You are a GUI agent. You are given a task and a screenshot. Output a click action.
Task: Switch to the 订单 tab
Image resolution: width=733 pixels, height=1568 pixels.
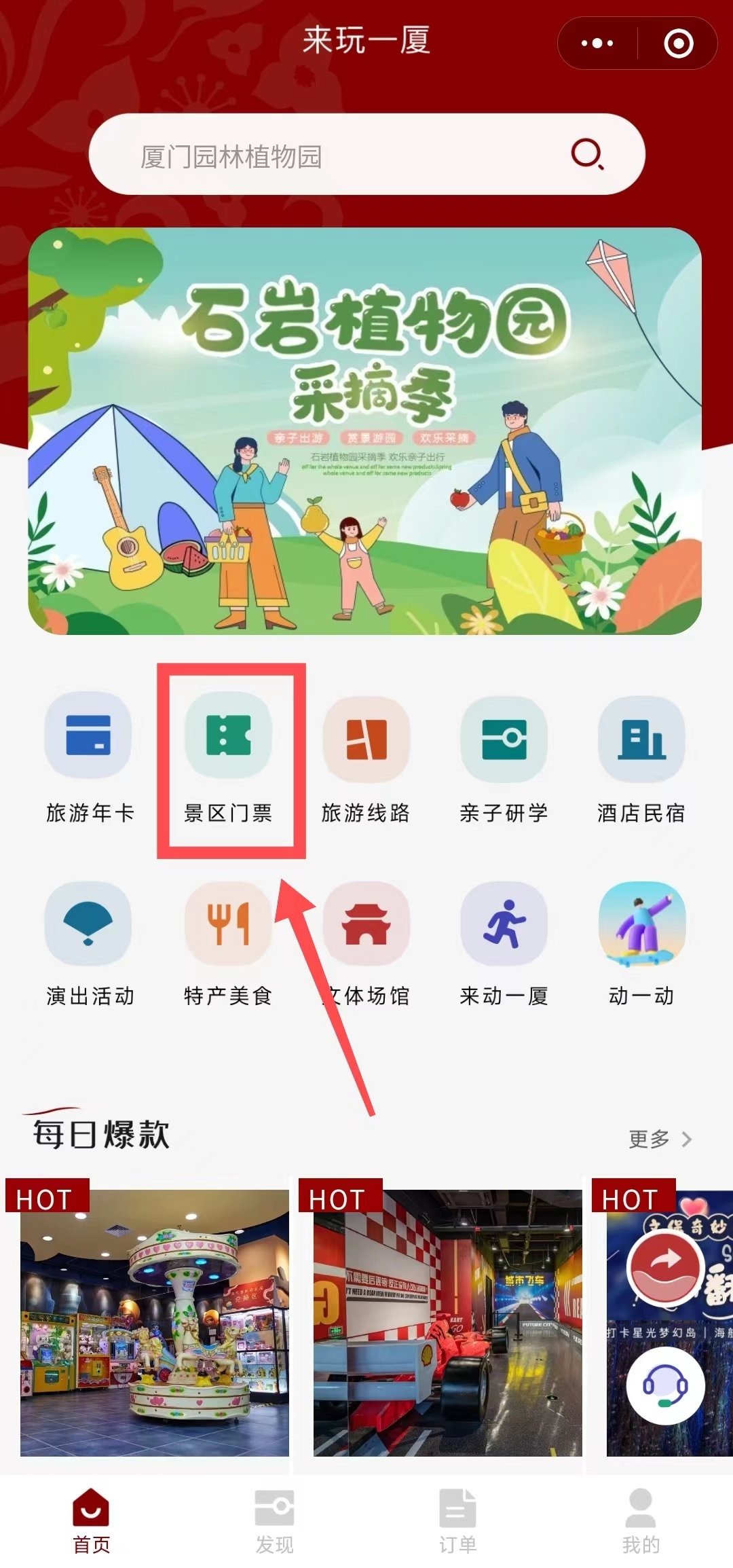pos(457,1520)
